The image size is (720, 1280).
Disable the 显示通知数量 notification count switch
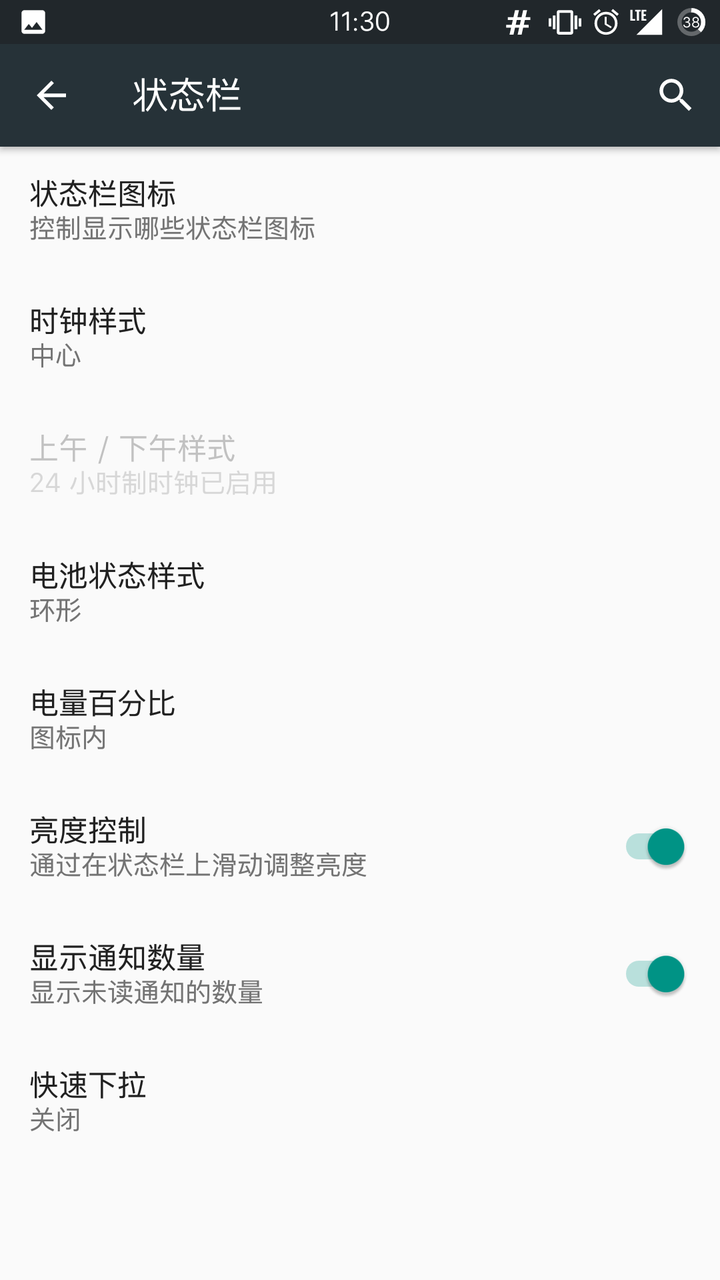654,973
